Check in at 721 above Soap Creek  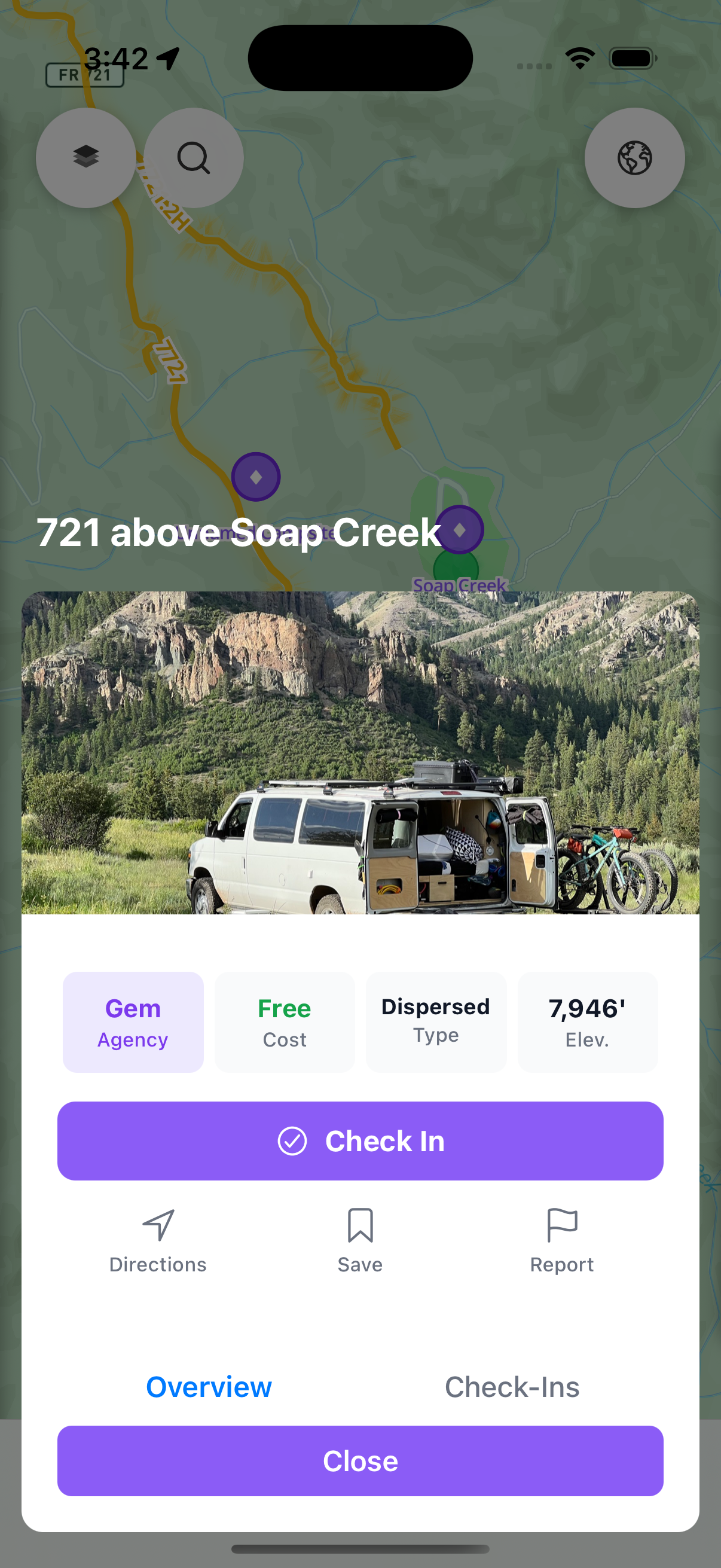click(360, 1140)
